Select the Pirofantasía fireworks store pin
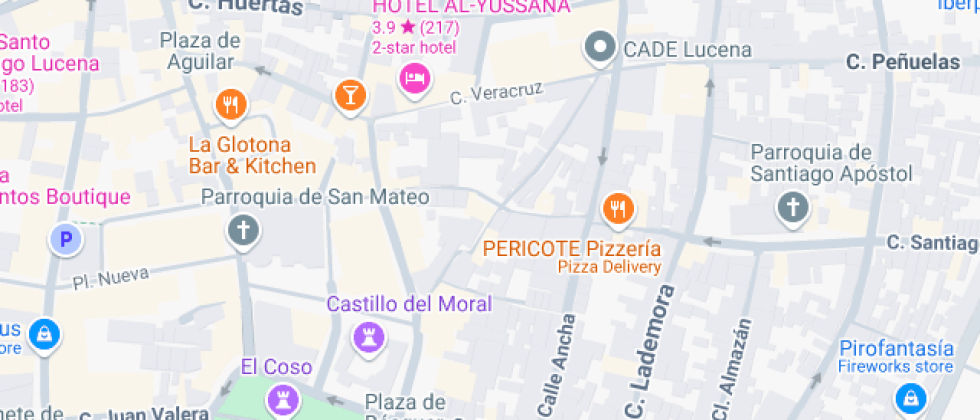 coord(909,397)
